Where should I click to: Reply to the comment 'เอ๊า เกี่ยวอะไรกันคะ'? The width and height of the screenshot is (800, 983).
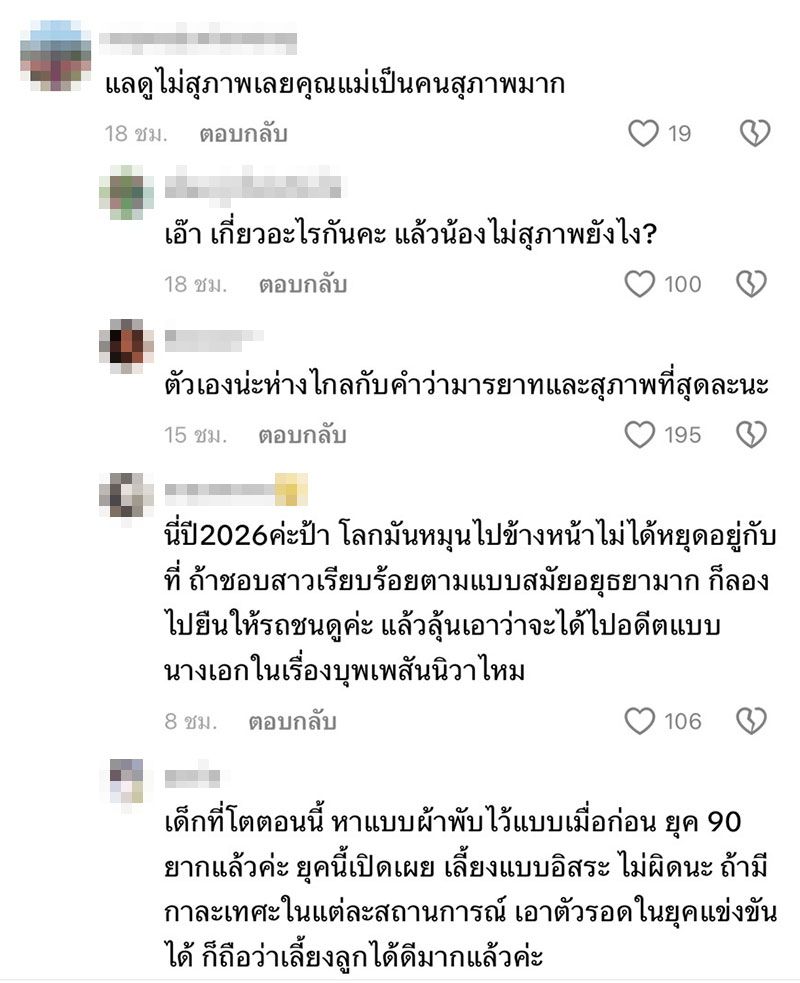coord(303,284)
